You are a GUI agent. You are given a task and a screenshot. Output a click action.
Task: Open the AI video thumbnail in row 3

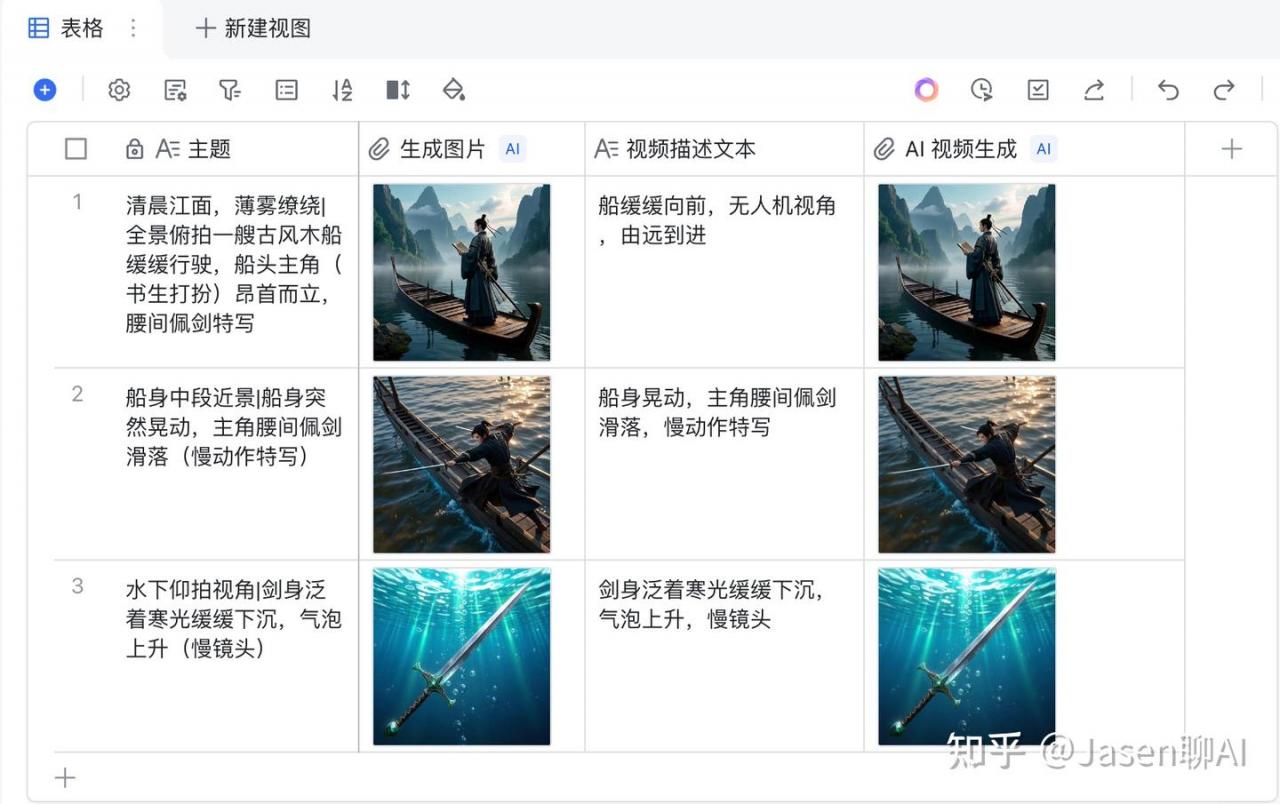[x=966, y=657]
